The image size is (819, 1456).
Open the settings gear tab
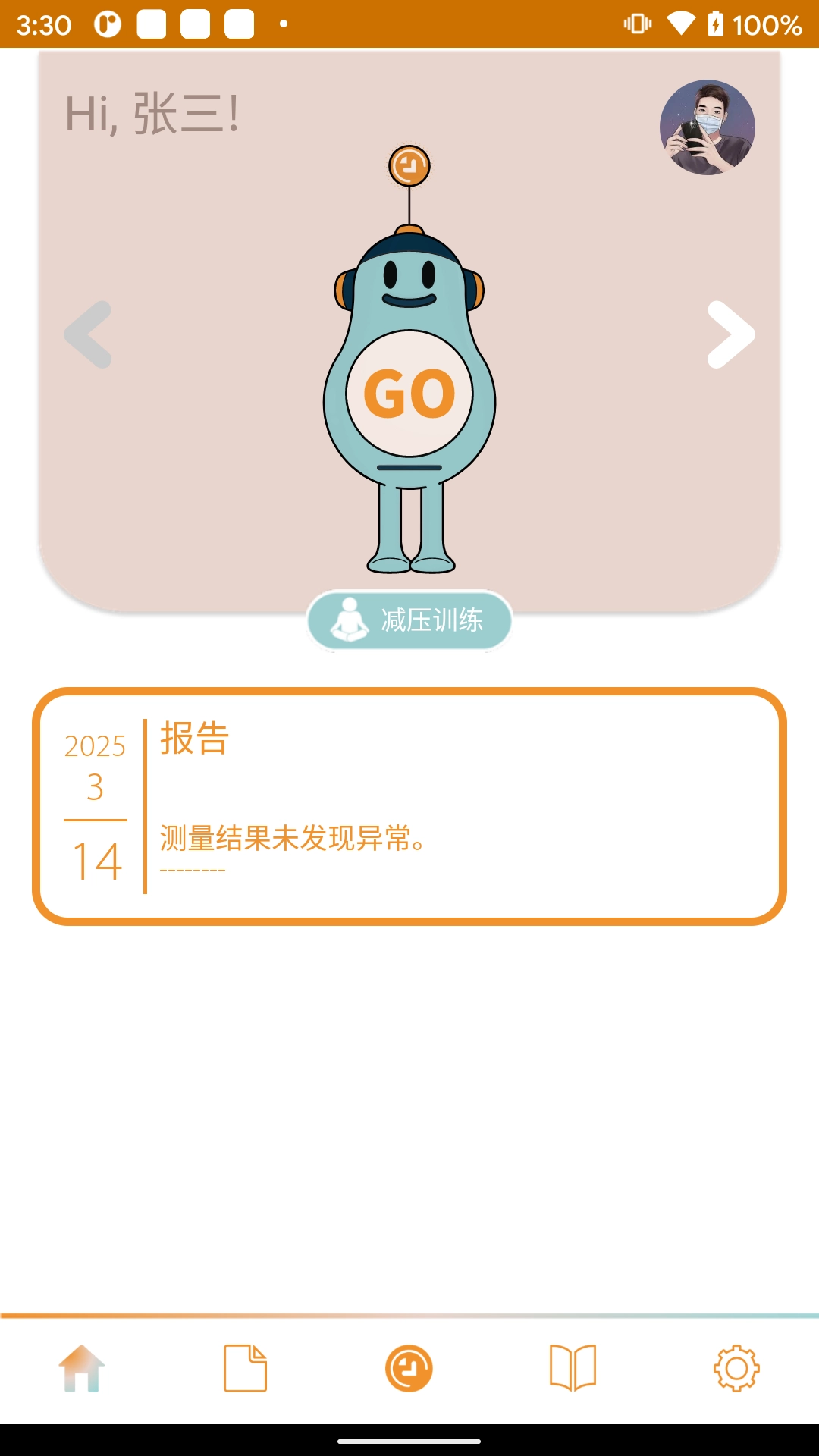(736, 1369)
